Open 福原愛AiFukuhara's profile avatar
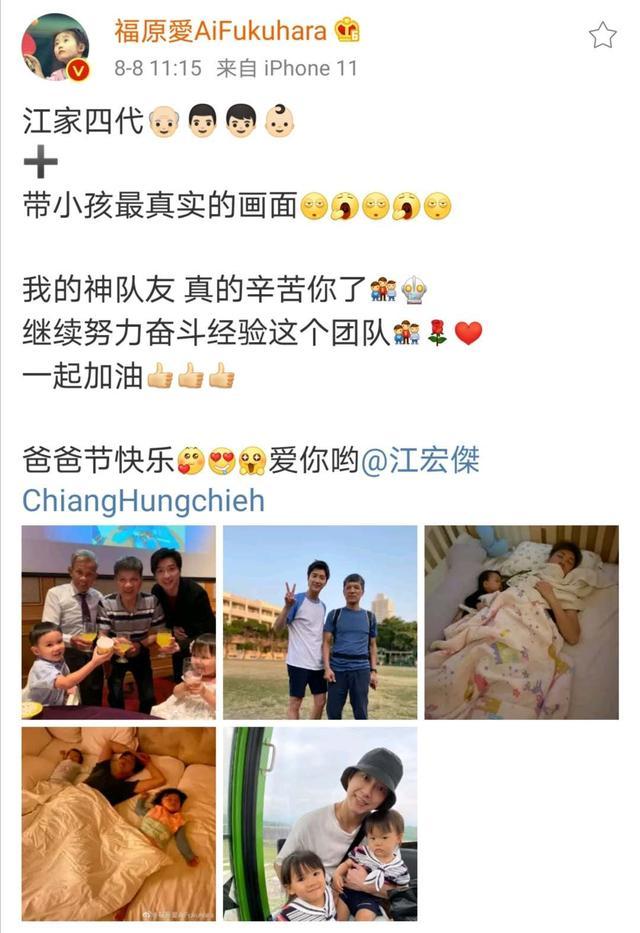 tap(55, 47)
